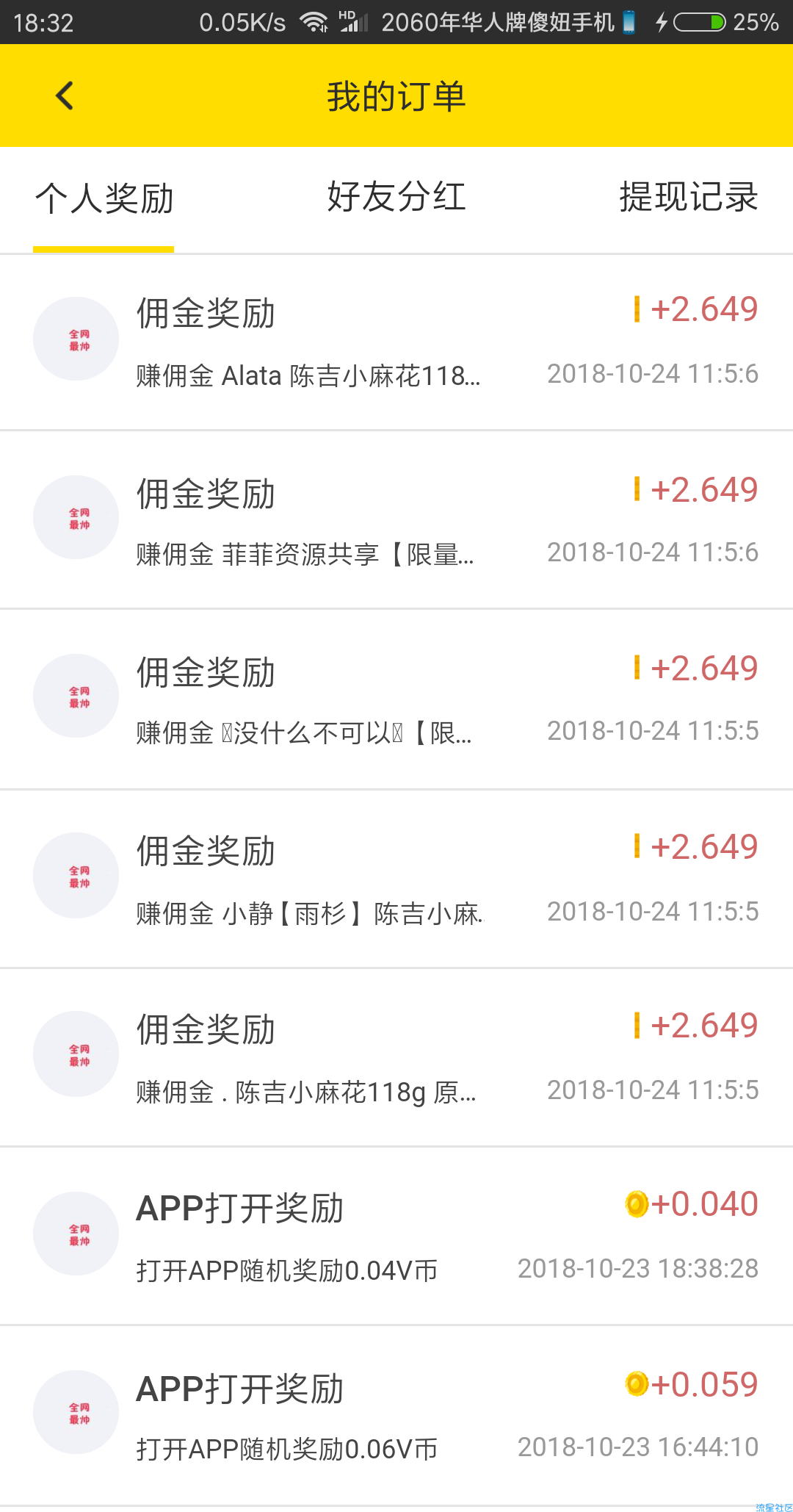793x1512 pixels.
Task: View the 佣金奖励 entry mentioning 没什么不可以
Action: pyautogui.click(x=396, y=699)
